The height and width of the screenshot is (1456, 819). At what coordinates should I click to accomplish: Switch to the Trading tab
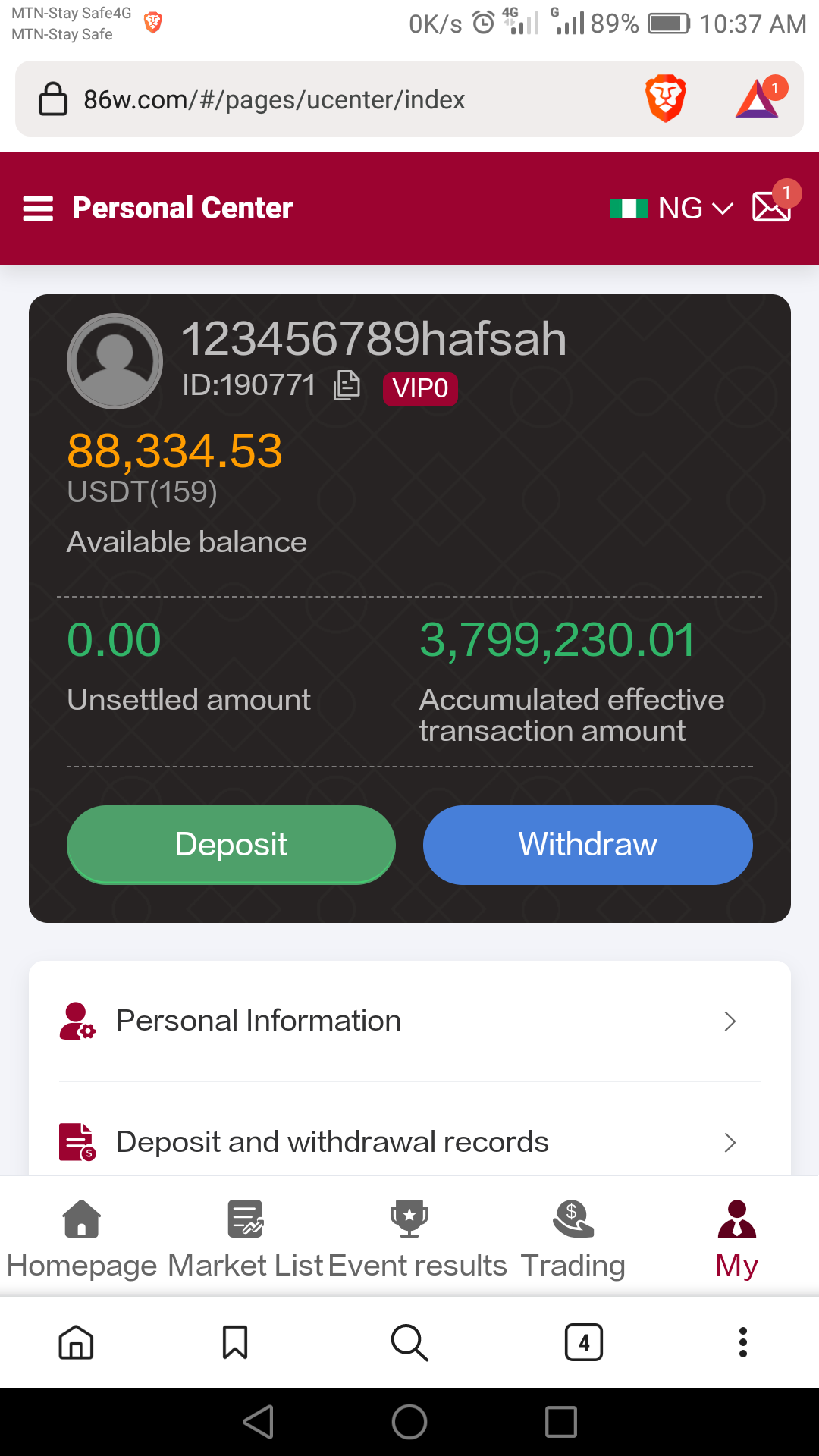tap(573, 1238)
